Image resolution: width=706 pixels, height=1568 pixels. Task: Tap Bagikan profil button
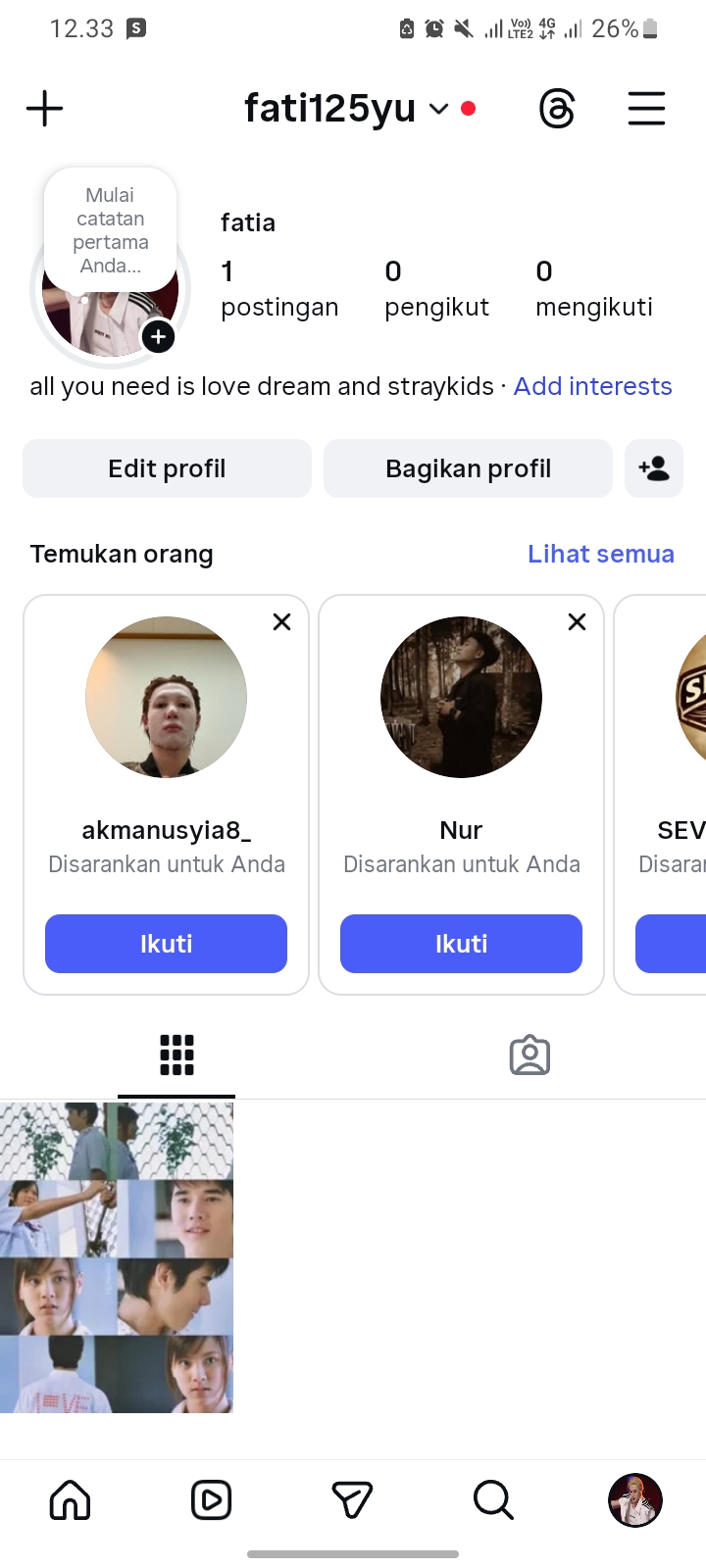click(x=468, y=468)
